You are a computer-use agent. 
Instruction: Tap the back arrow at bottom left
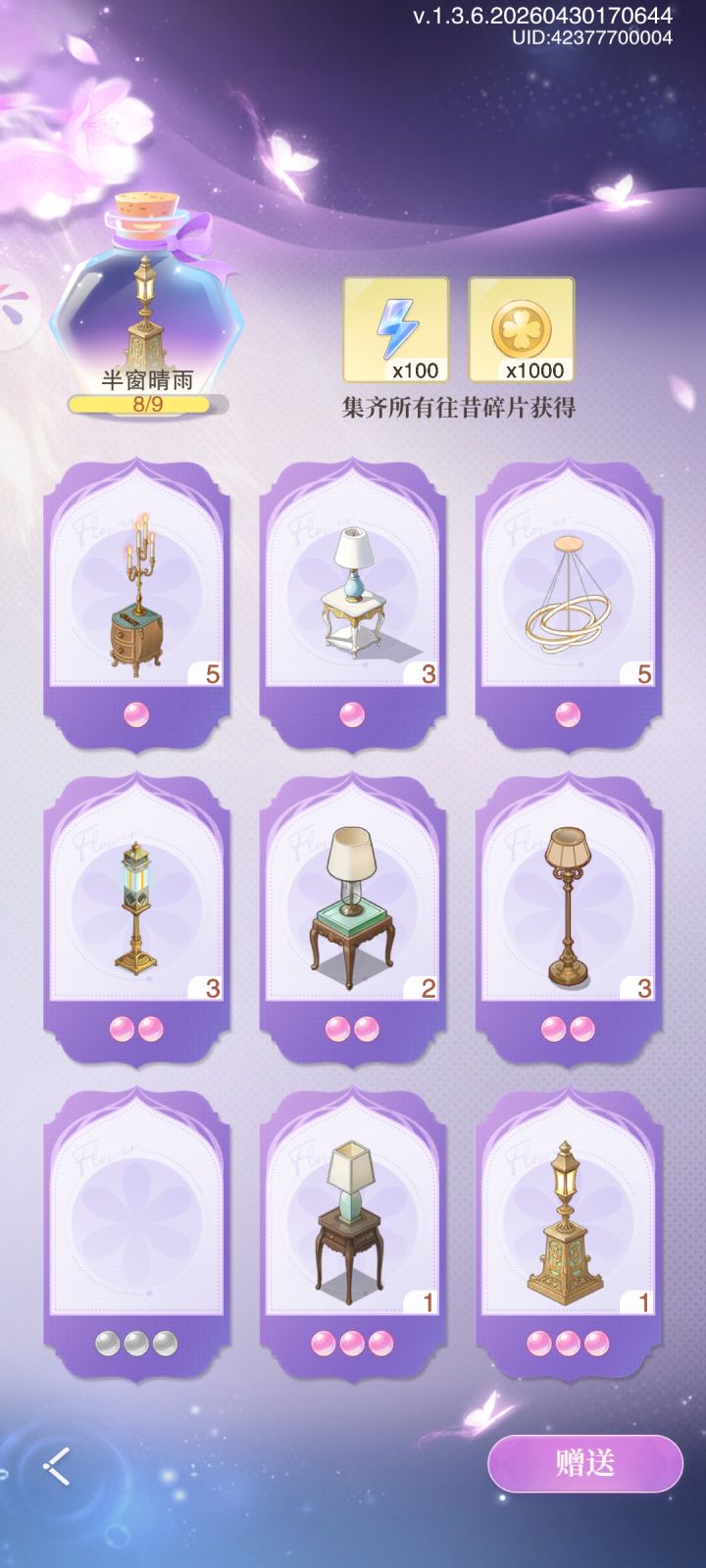pos(57,1467)
